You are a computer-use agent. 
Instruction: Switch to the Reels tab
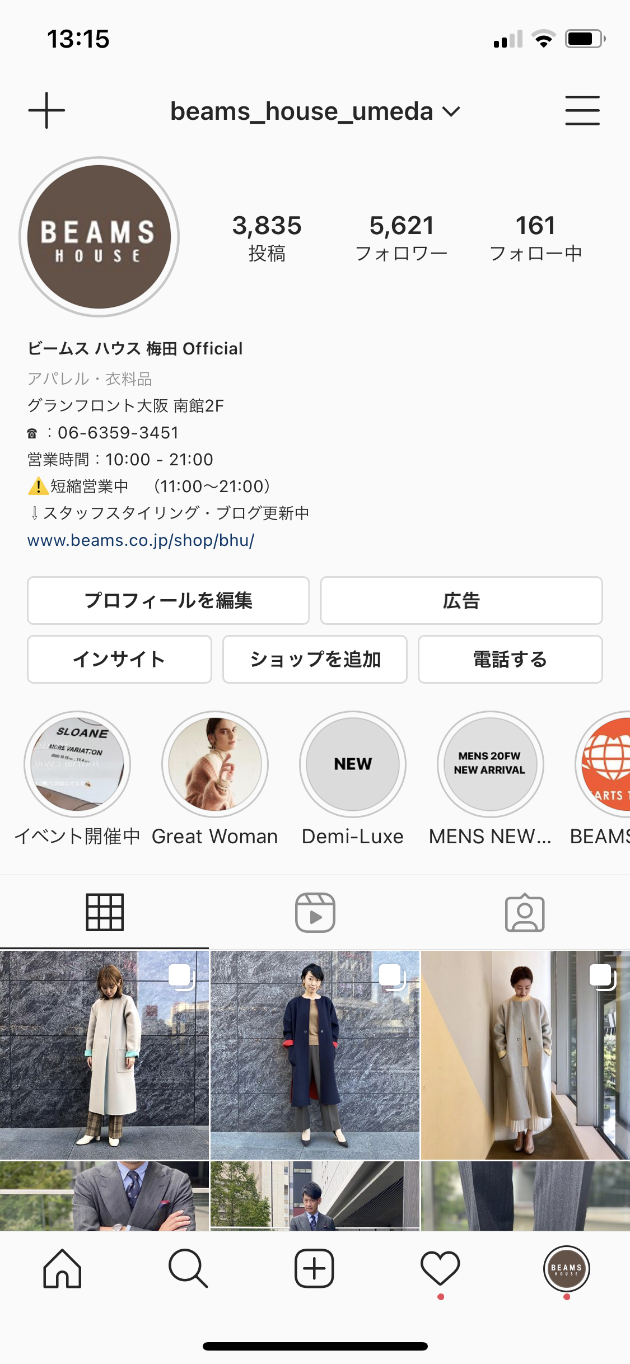pos(315,912)
